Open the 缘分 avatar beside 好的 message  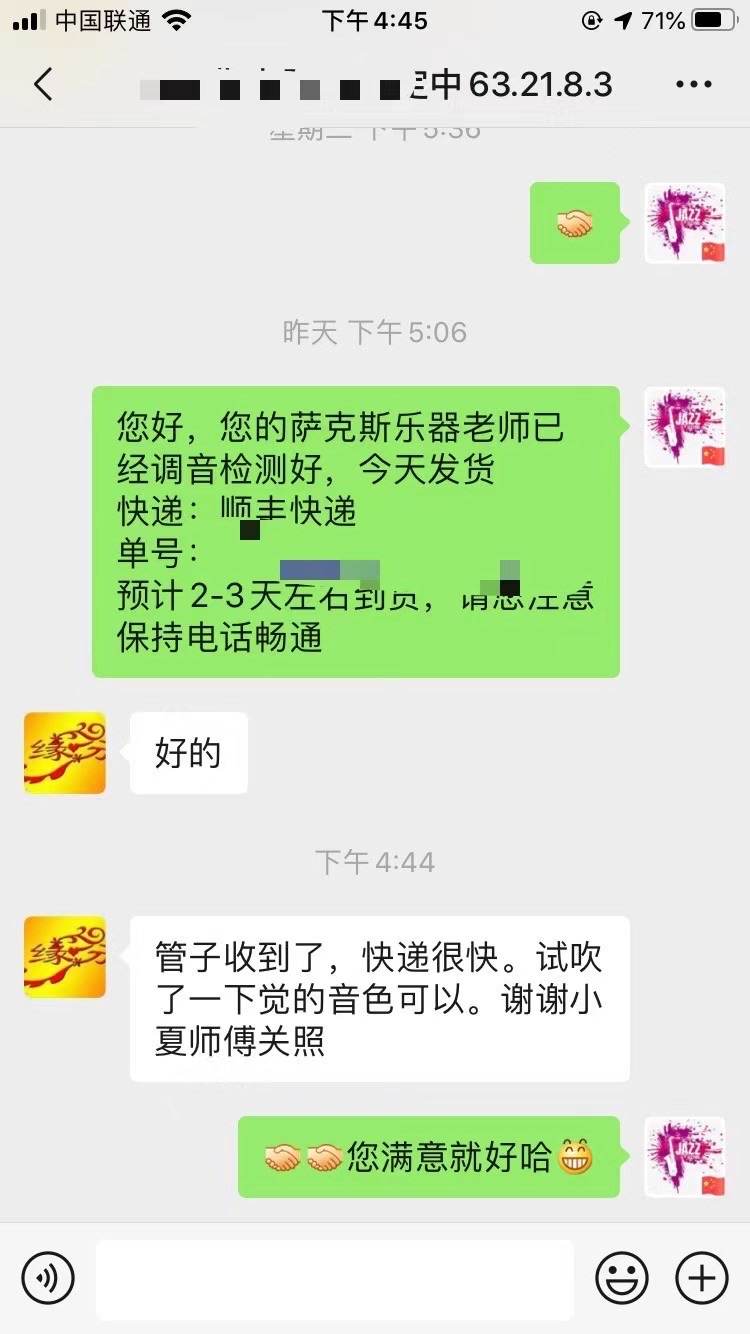65,753
